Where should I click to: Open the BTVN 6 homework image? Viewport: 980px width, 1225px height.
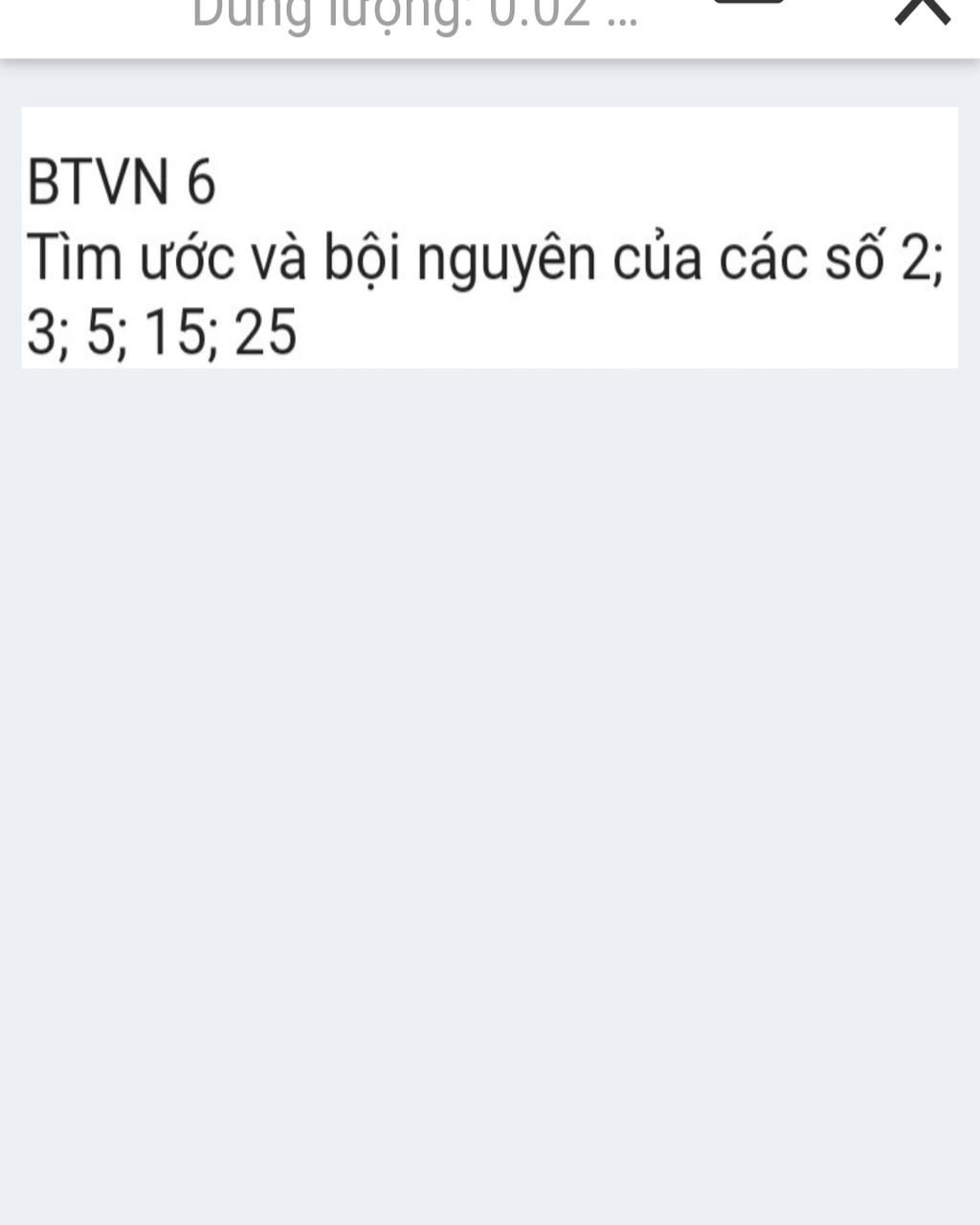[489, 237]
